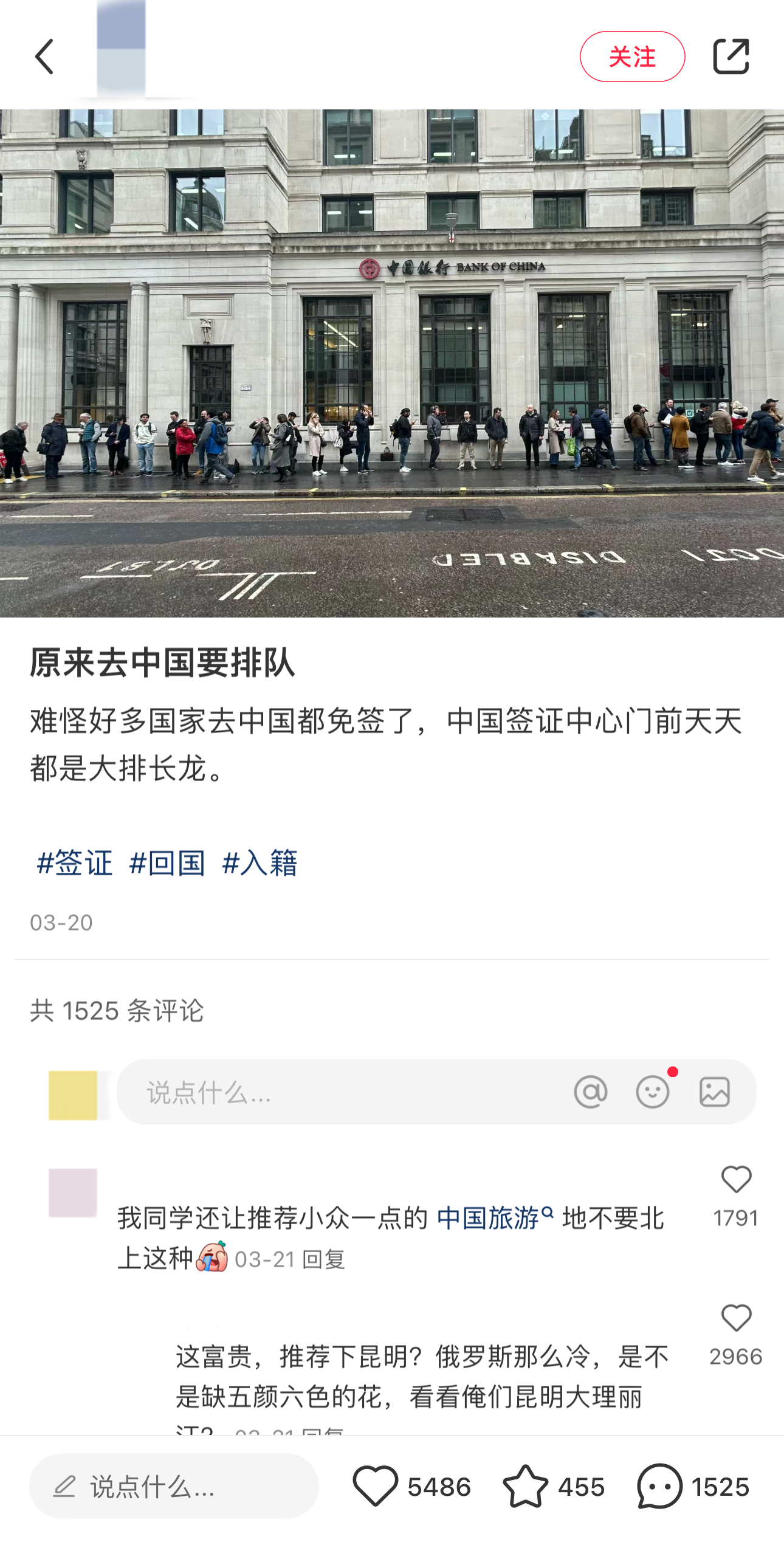This screenshot has width=784, height=1559.
Task: Like this post showing 5486 likes
Action: click(x=375, y=1486)
